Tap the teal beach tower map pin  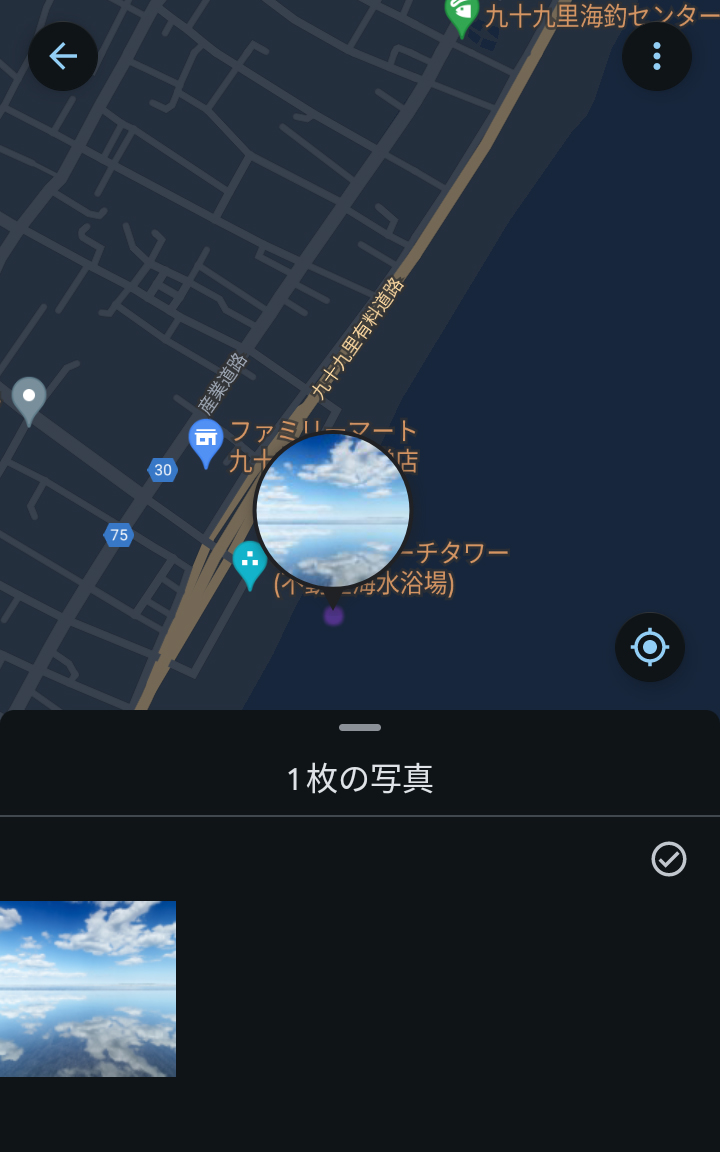click(x=249, y=563)
